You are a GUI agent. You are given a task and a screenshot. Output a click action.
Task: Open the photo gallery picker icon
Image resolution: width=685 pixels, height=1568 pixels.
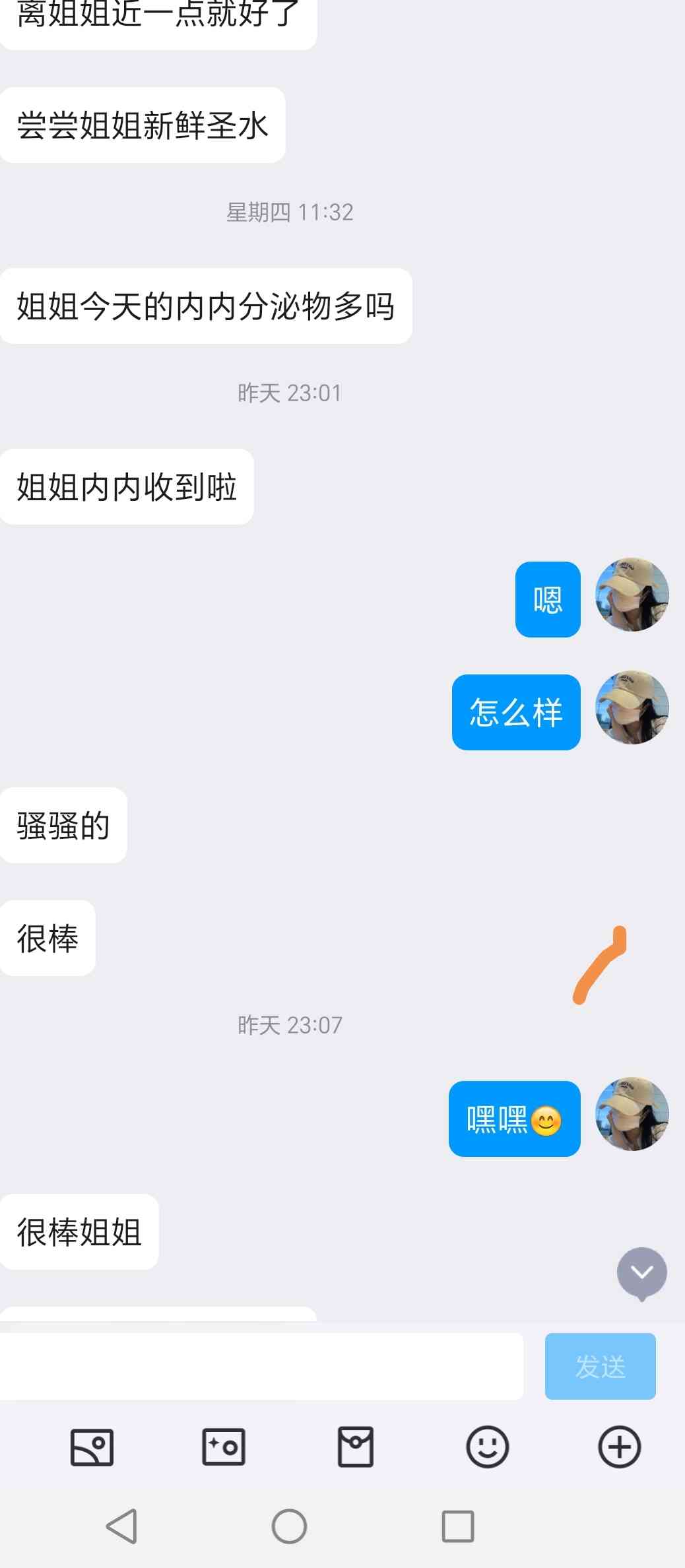(92, 1447)
